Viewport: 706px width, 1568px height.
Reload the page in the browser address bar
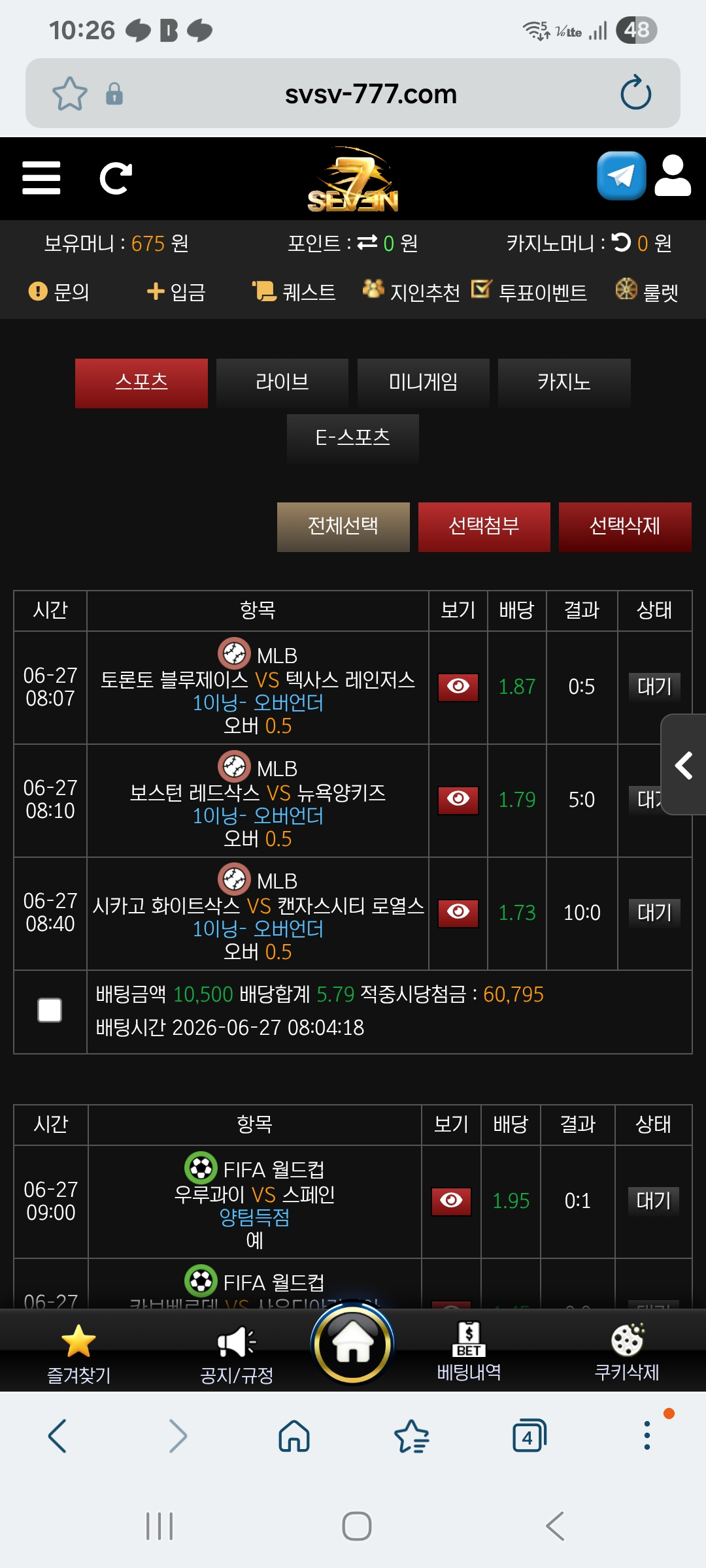tap(635, 93)
